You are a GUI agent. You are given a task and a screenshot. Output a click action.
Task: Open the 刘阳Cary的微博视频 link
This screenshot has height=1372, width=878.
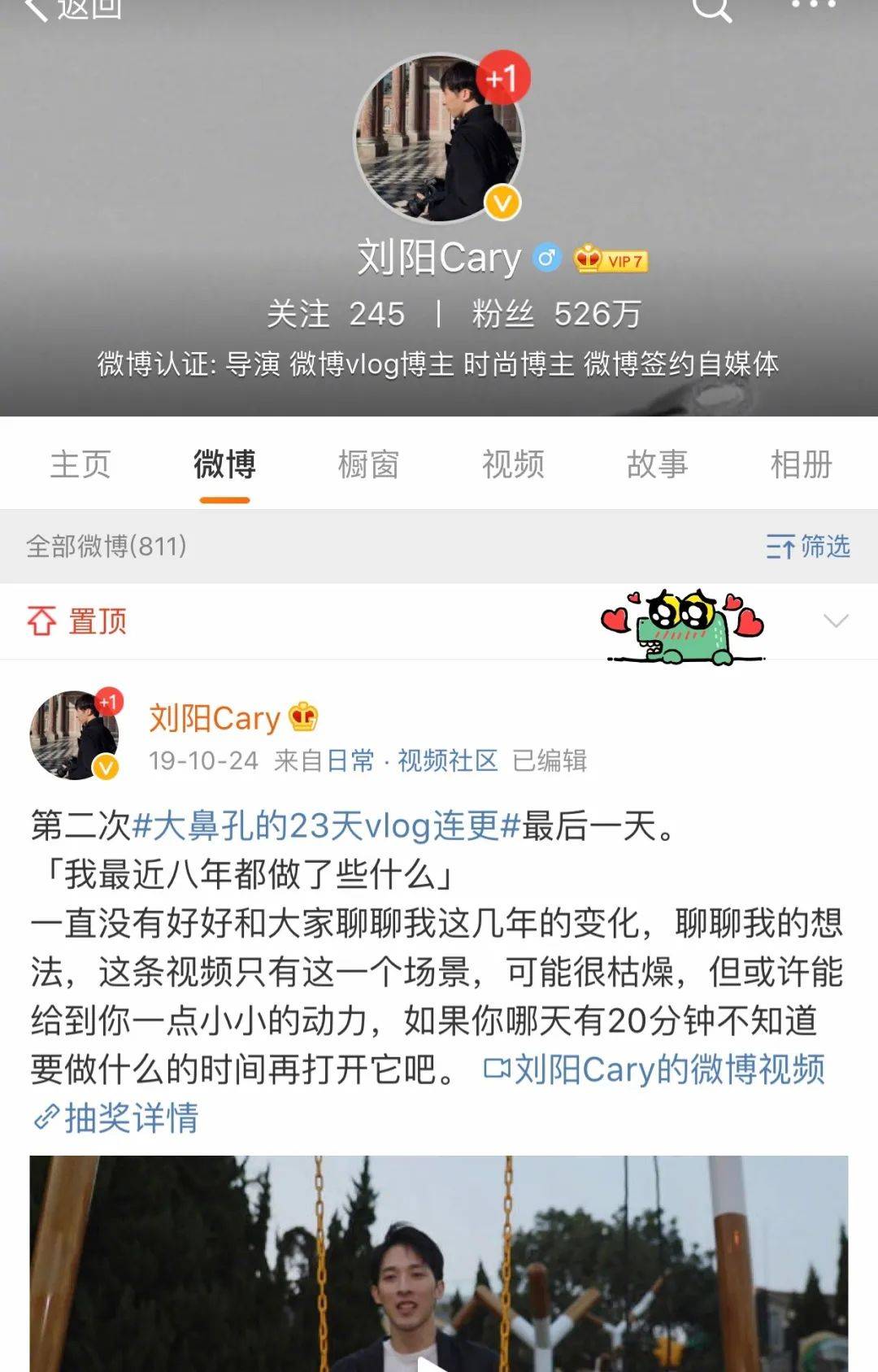tap(654, 1069)
